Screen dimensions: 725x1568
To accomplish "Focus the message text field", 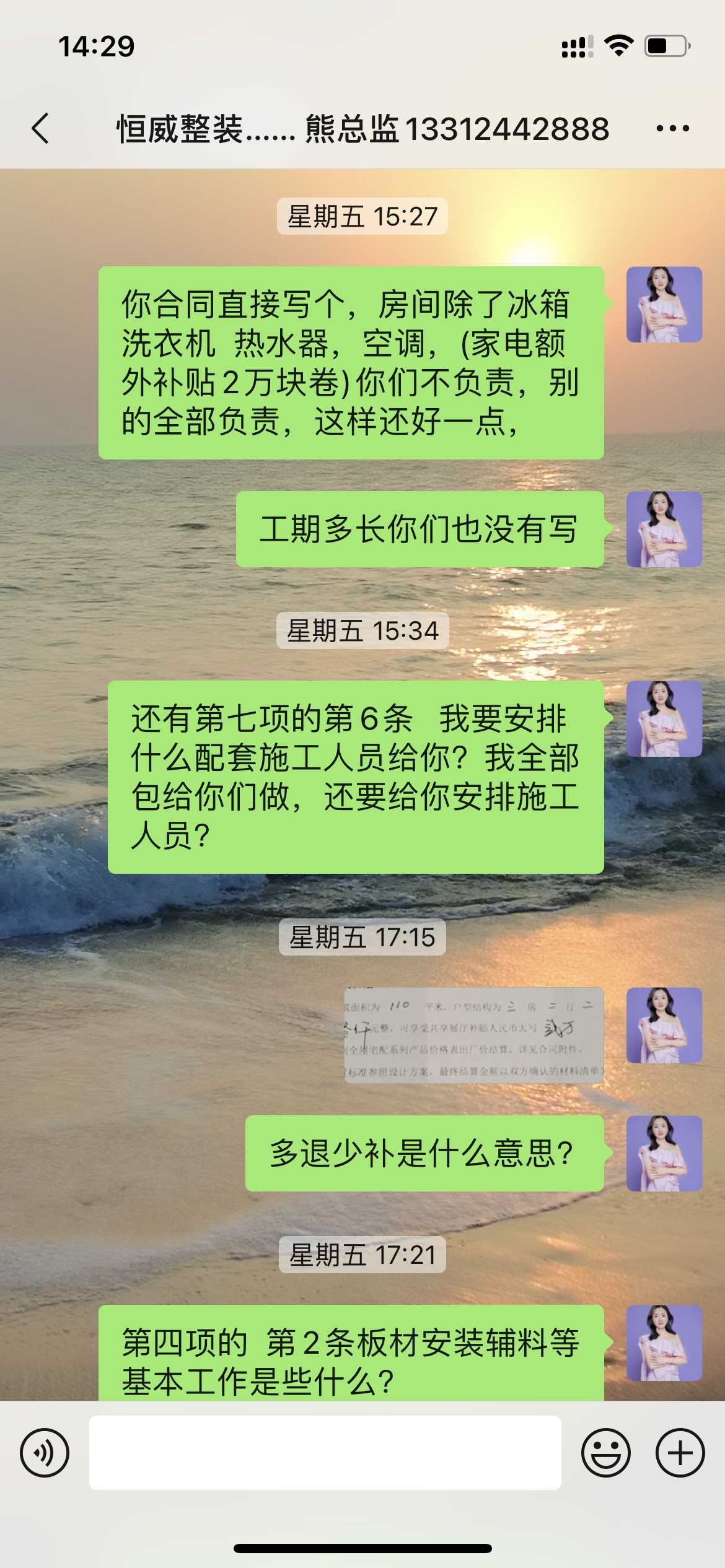I will [325, 1452].
